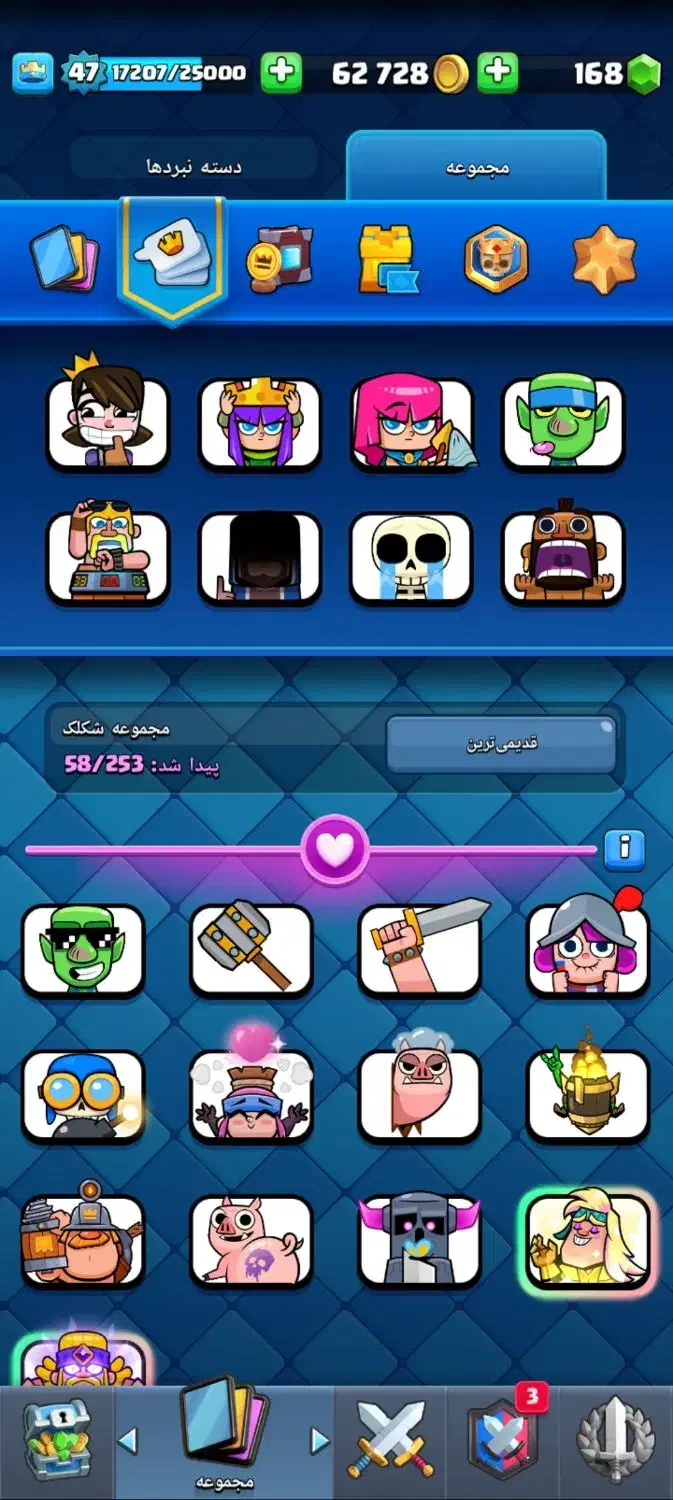Switch to the دسته نبردها tab
The height and width of the screenshot is (1500, 673).
point(194,166)
